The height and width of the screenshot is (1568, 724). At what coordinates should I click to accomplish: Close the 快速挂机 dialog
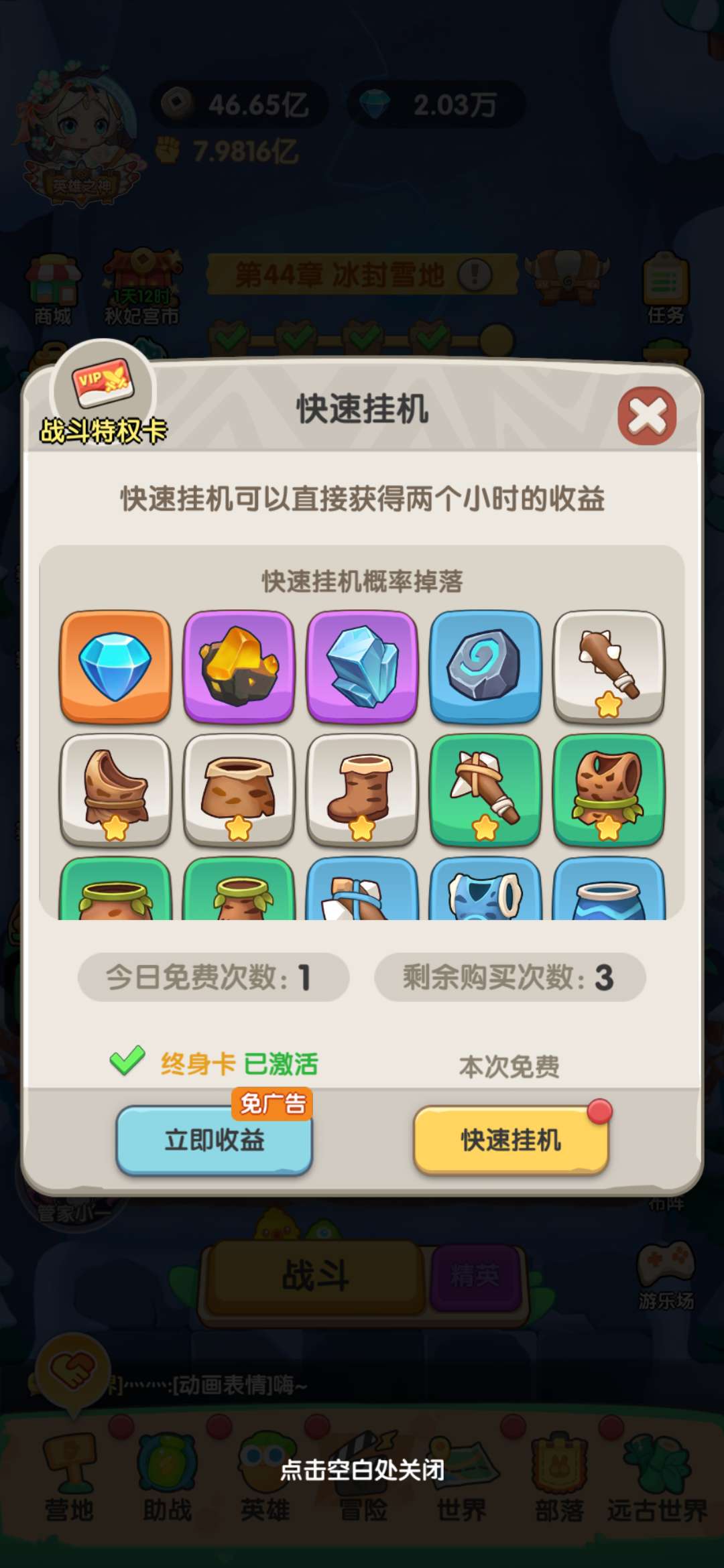click(x=646, y=415)
